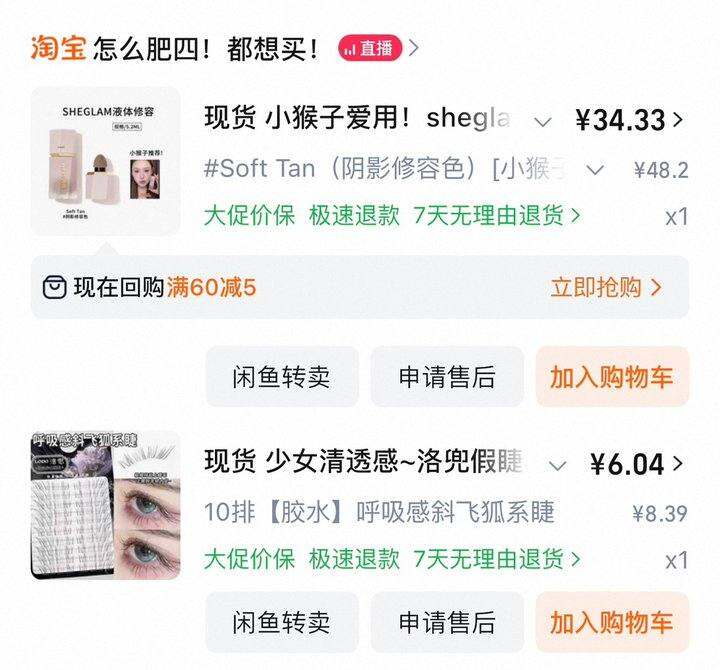Open the SHEGLAM liquid contour product image
The height and width of the screenshot is (670, 720).
point(105,160)
